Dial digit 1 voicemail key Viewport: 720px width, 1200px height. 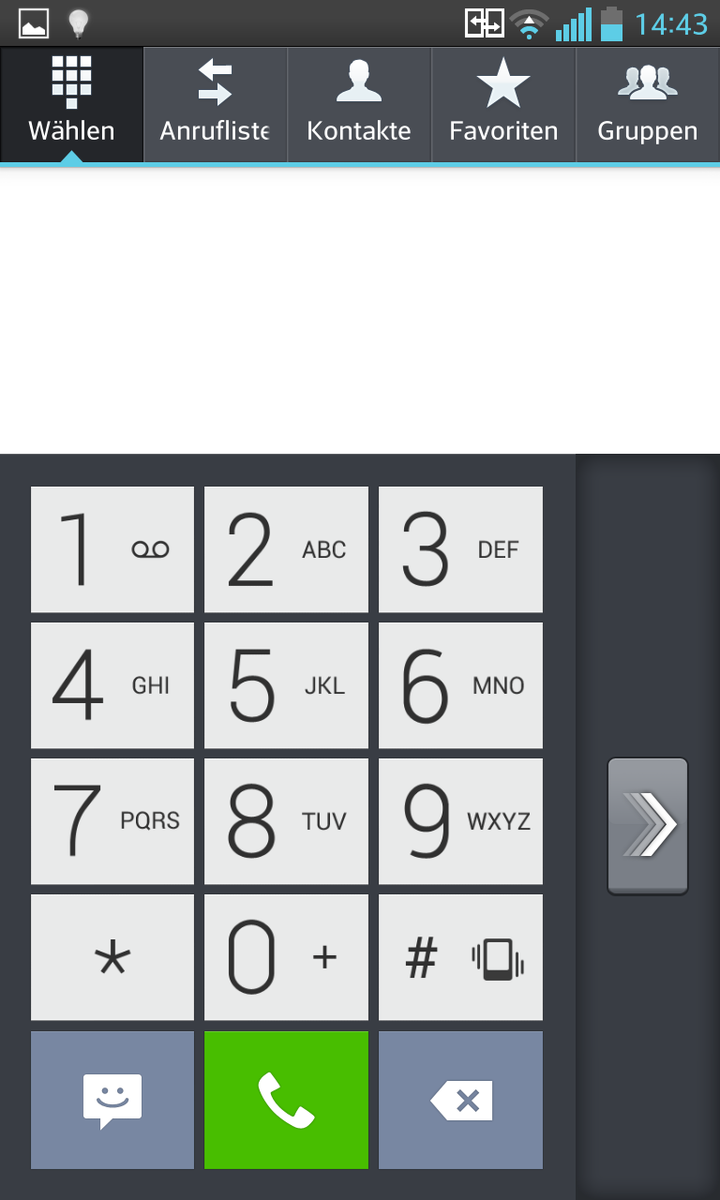[112, 549]
